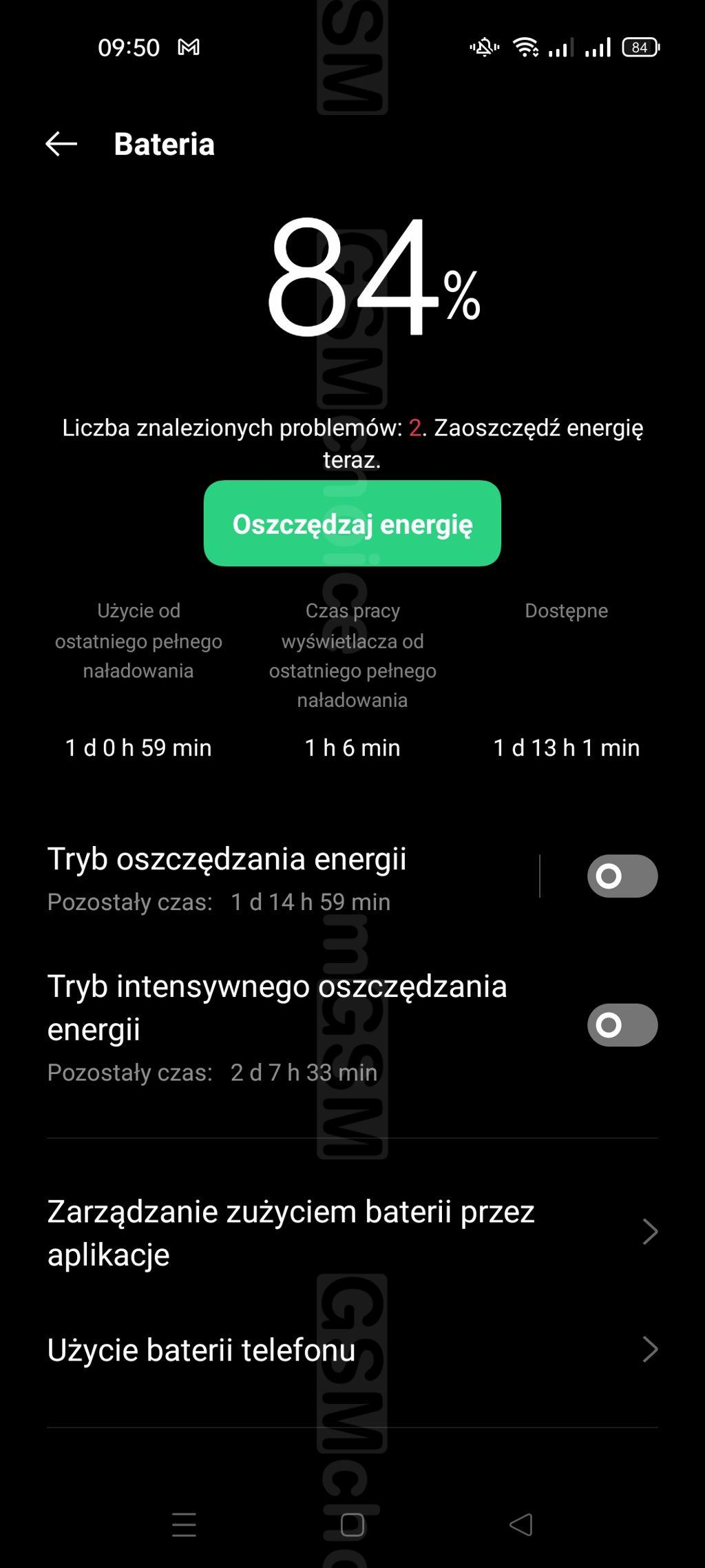Enable Tryb oszczędzania energii switch
The height and width of the screenshot is (1568, 705).
[x=622, y=876]
